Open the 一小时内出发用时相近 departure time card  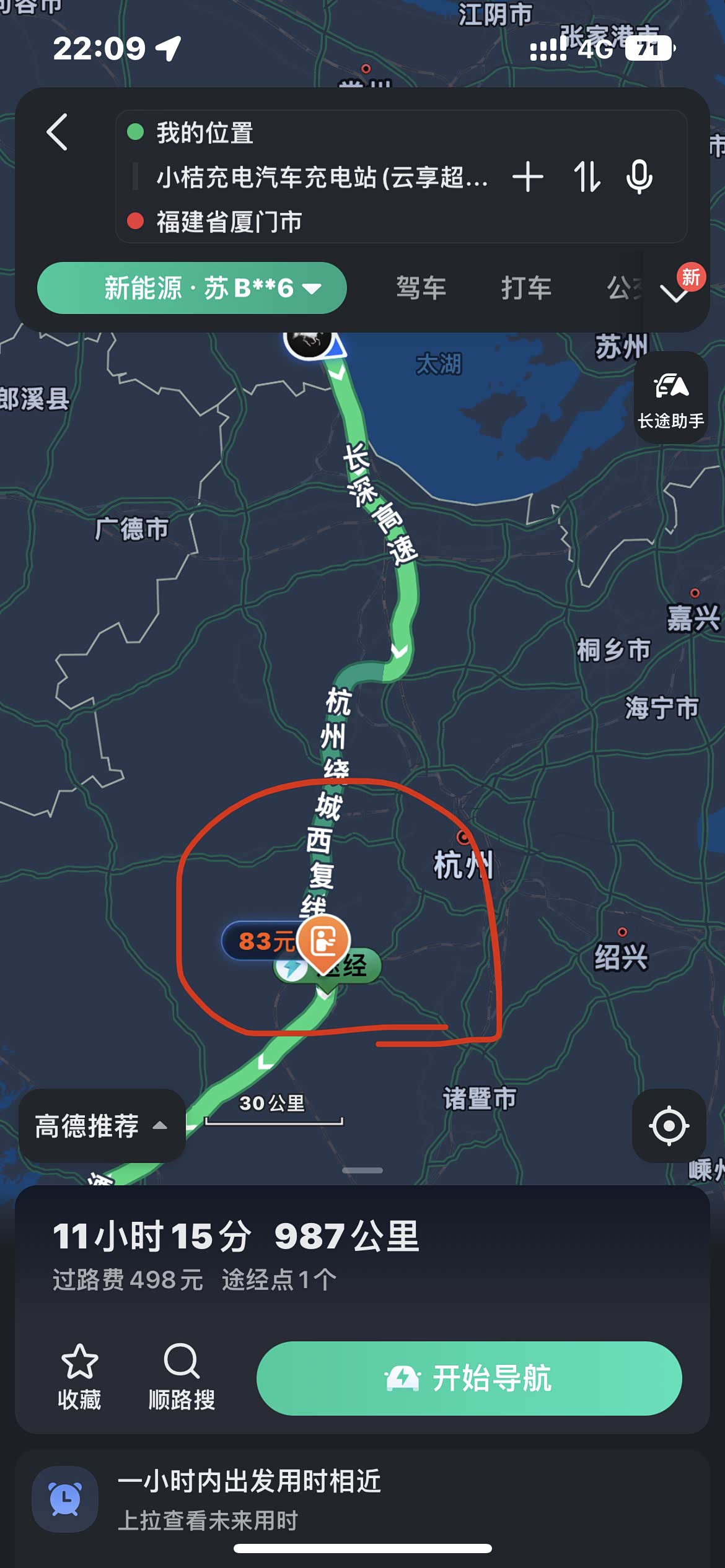point(248,1499)
